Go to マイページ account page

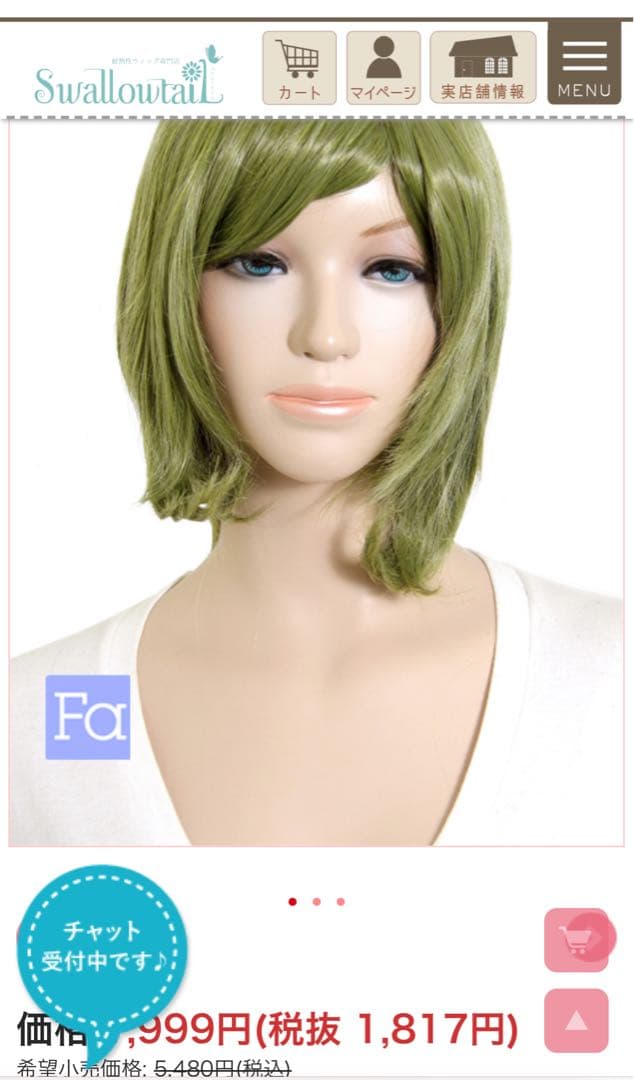click(383, 67)
